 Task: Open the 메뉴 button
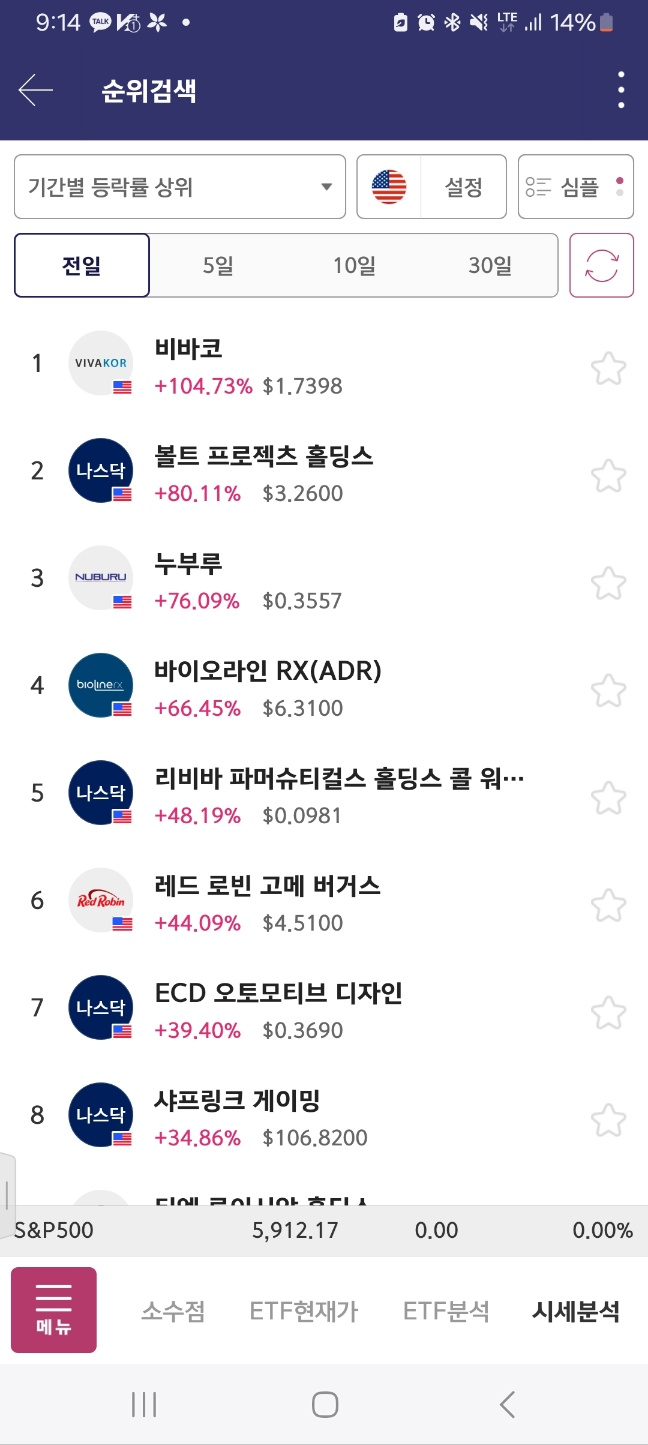(x=54, y=1310)
